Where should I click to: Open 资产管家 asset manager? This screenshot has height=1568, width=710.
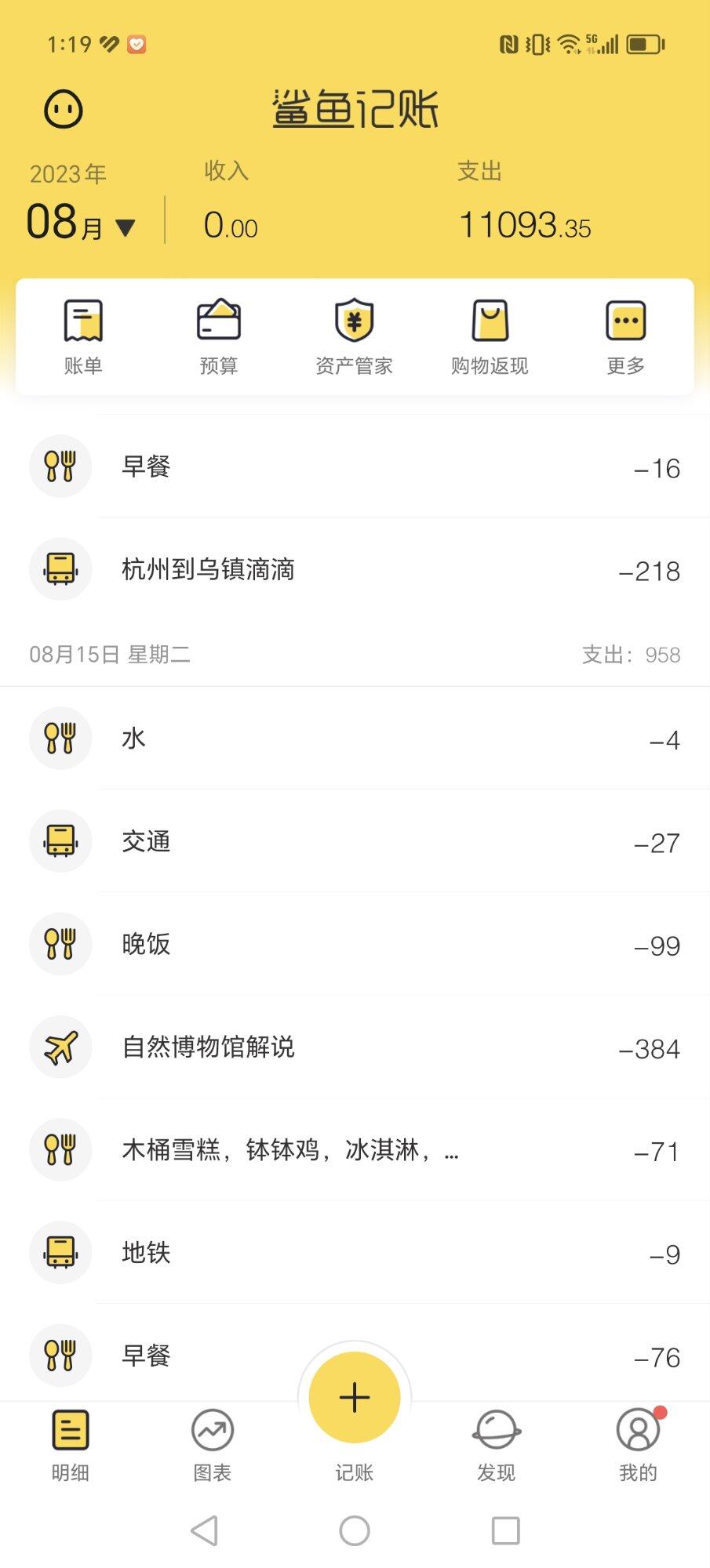point(355,337)
